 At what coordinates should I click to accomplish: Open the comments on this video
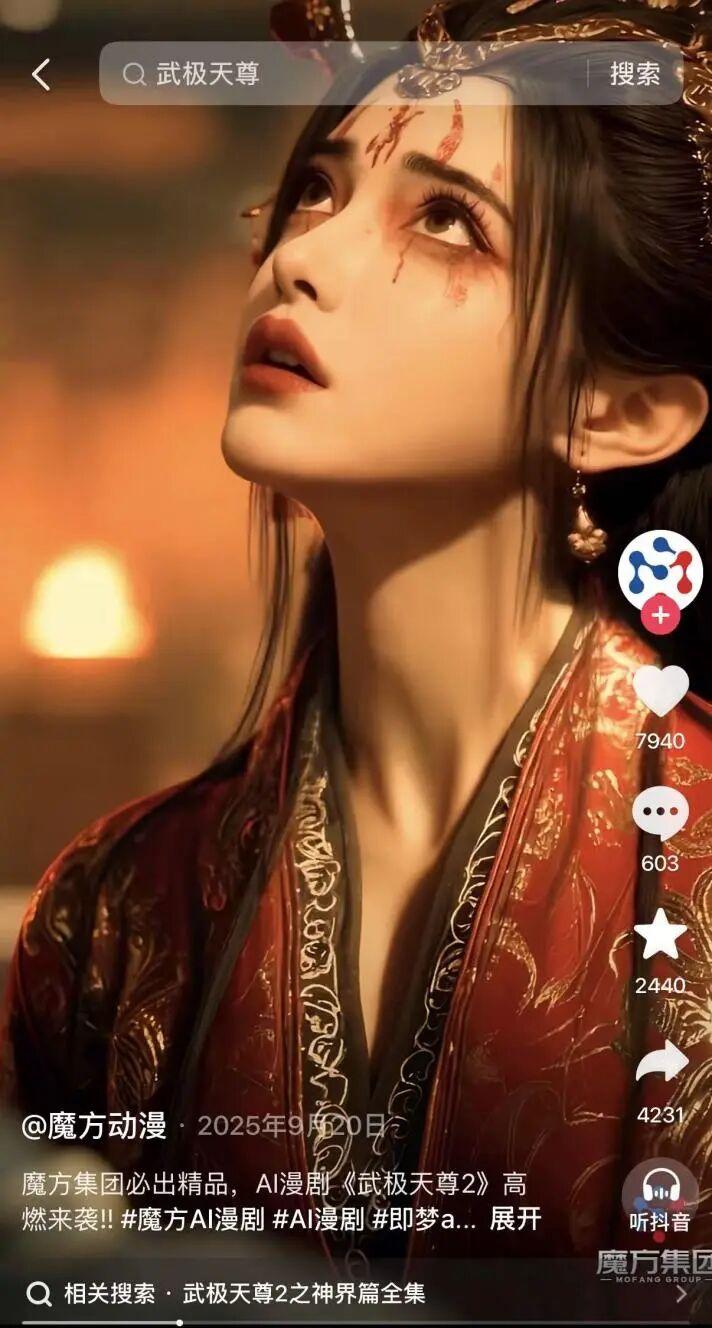coord(660,814)
